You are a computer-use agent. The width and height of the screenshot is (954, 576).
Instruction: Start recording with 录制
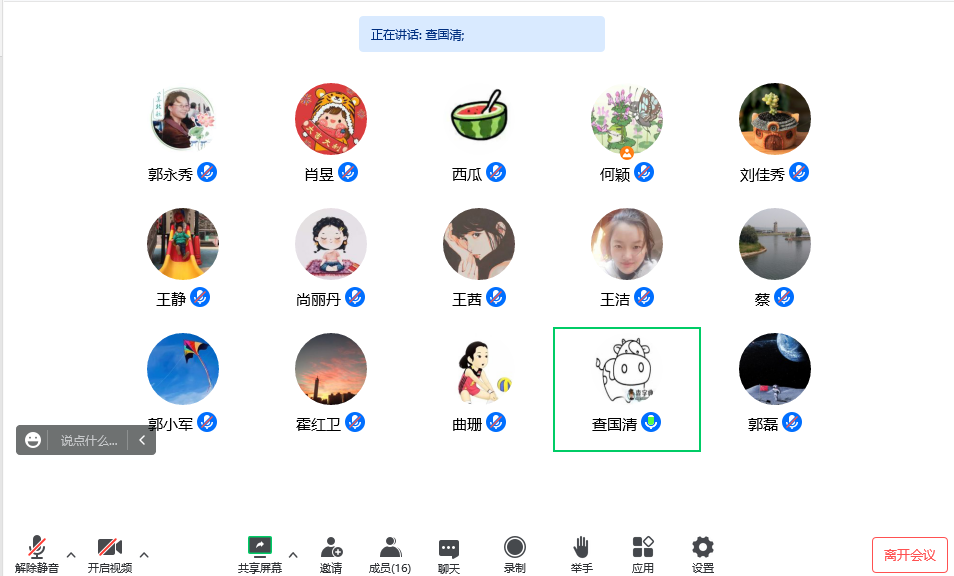515,553
